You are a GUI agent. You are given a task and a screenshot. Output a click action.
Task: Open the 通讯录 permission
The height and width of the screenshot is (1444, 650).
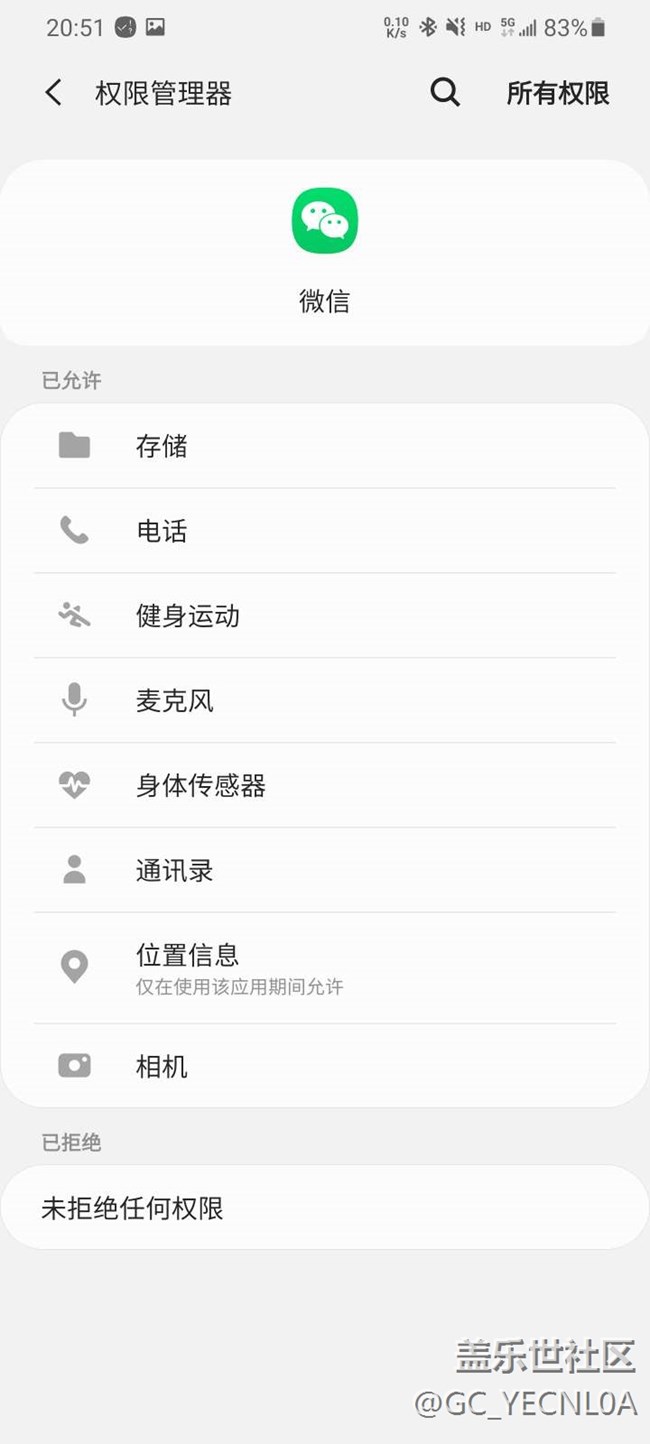point(324,871)
